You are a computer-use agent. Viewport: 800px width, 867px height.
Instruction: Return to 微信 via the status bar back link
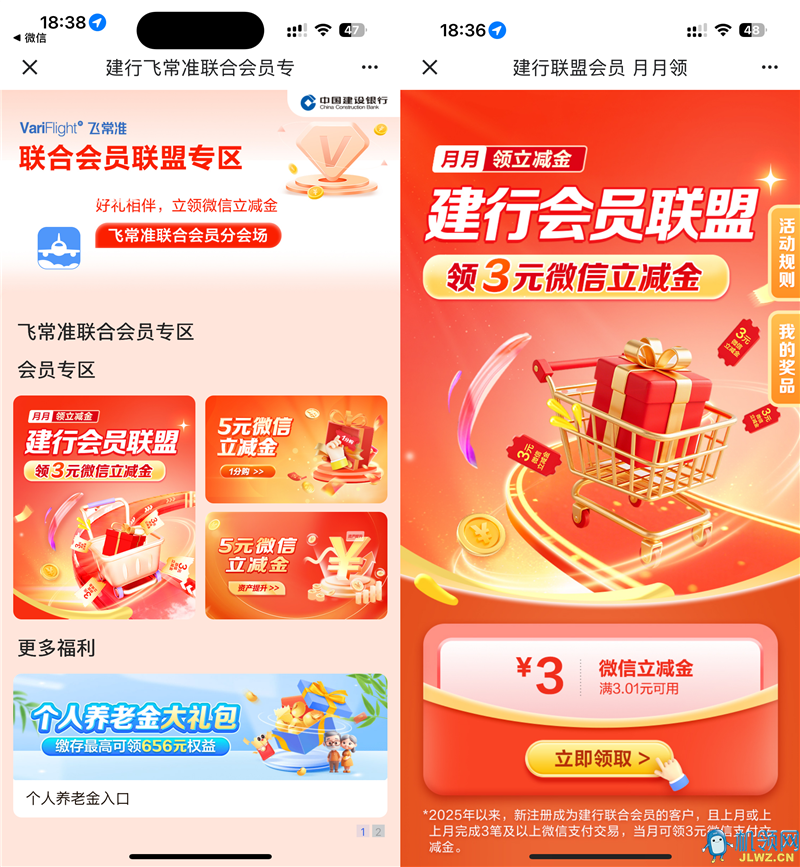click(30, 38)
